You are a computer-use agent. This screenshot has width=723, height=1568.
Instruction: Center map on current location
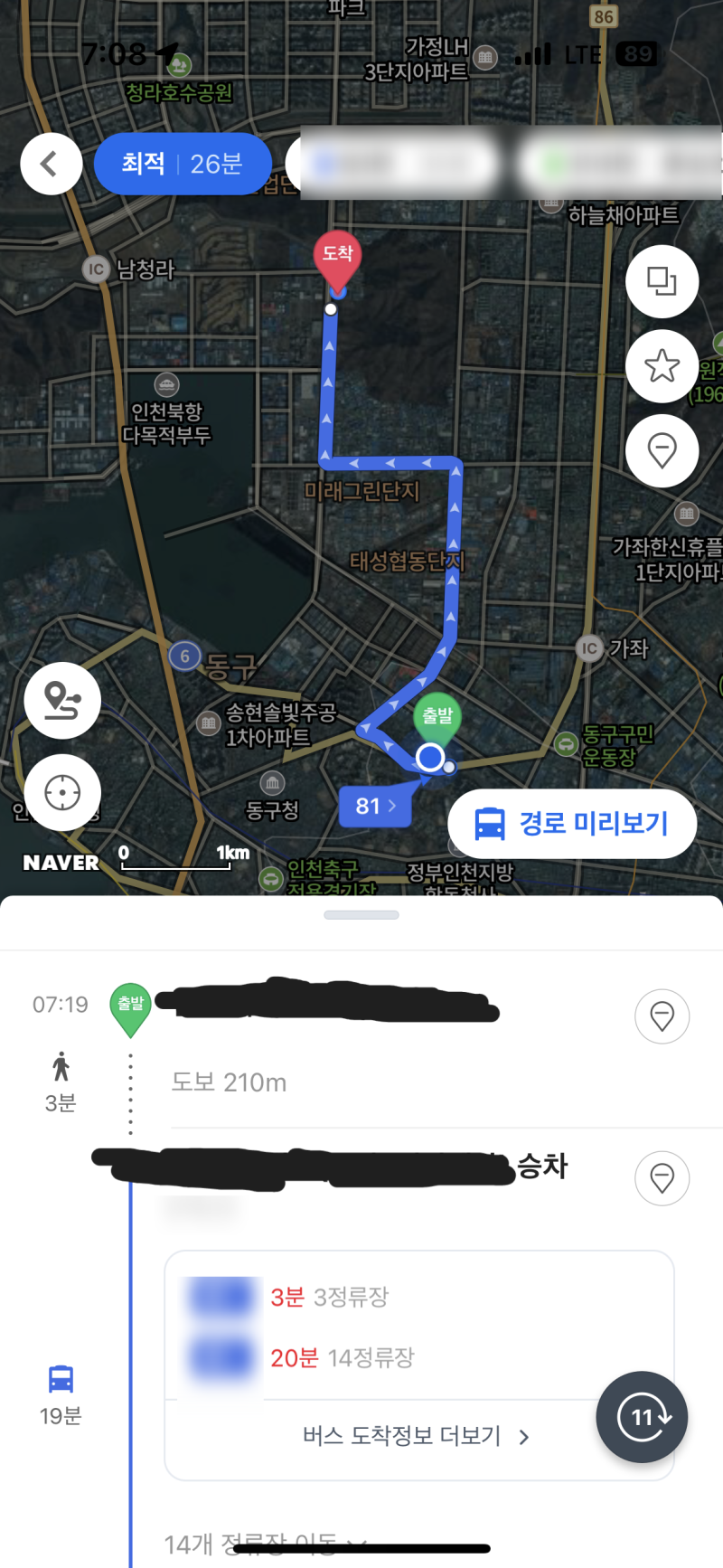62,792
